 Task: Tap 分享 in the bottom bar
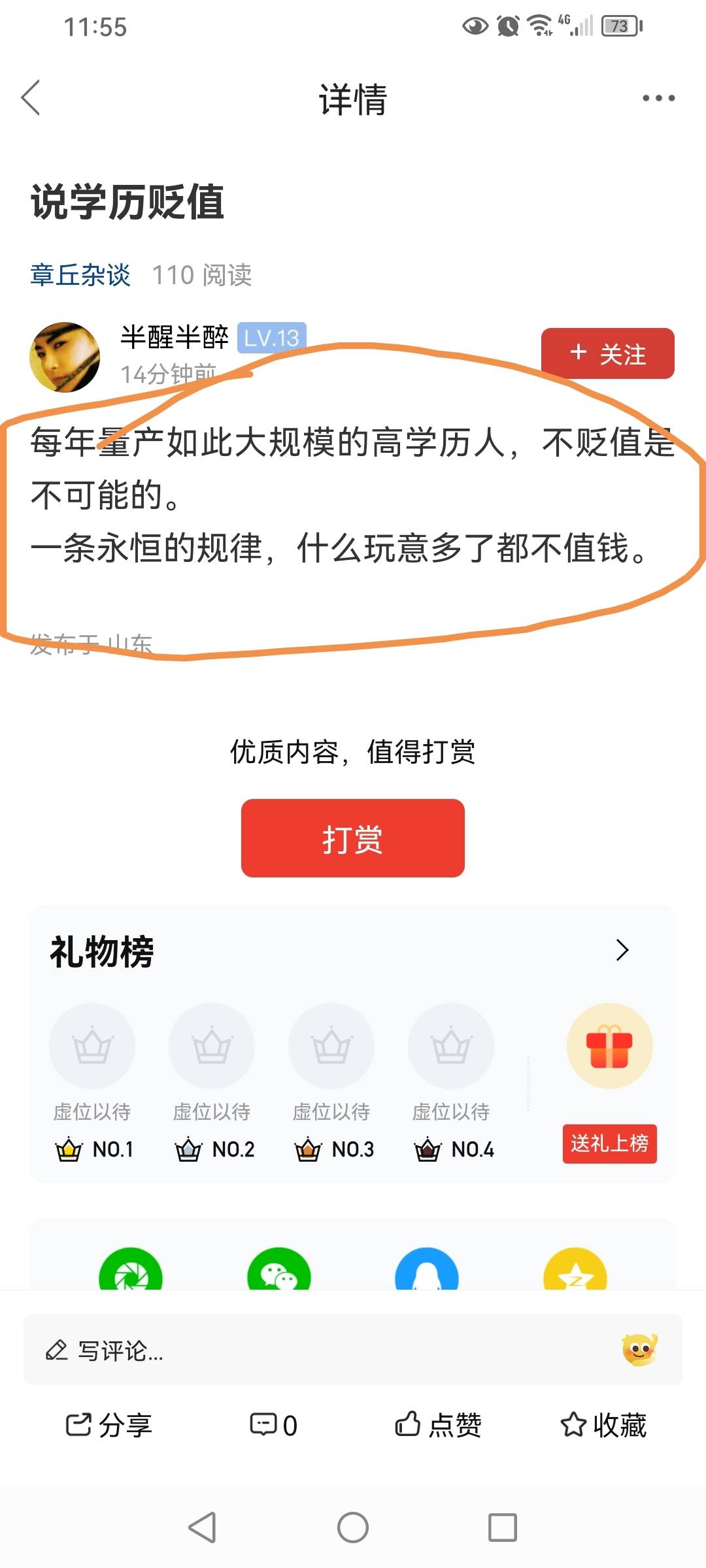pyautogui.click(x=109, y=1424)
